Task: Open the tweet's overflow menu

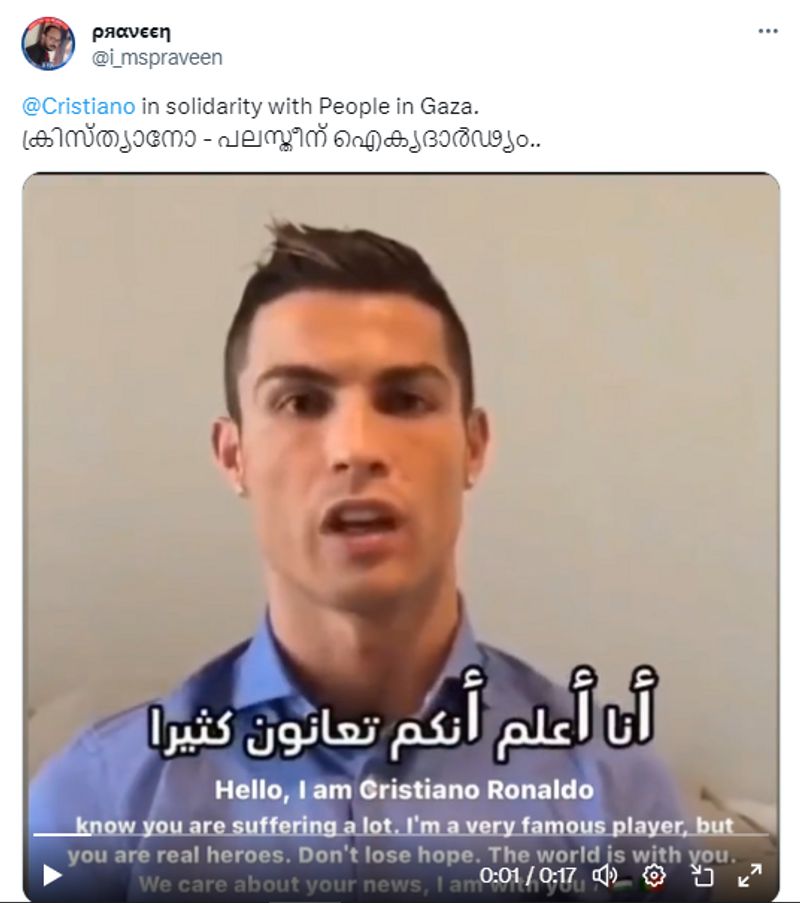Action: [767, 31]
